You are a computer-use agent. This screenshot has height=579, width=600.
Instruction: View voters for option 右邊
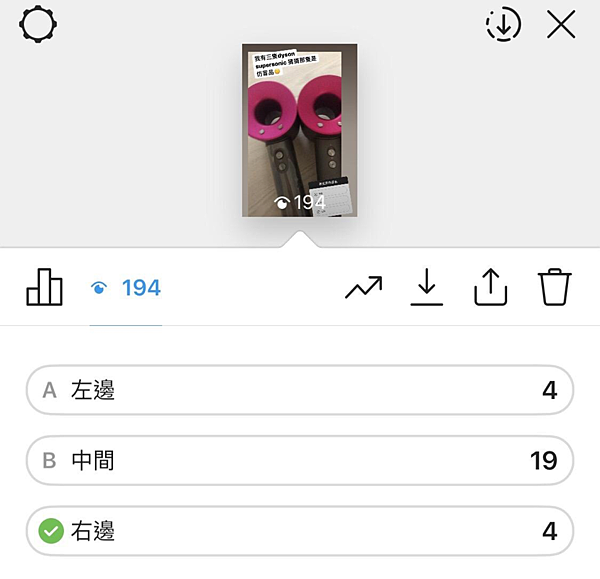(x=300, y=531)
